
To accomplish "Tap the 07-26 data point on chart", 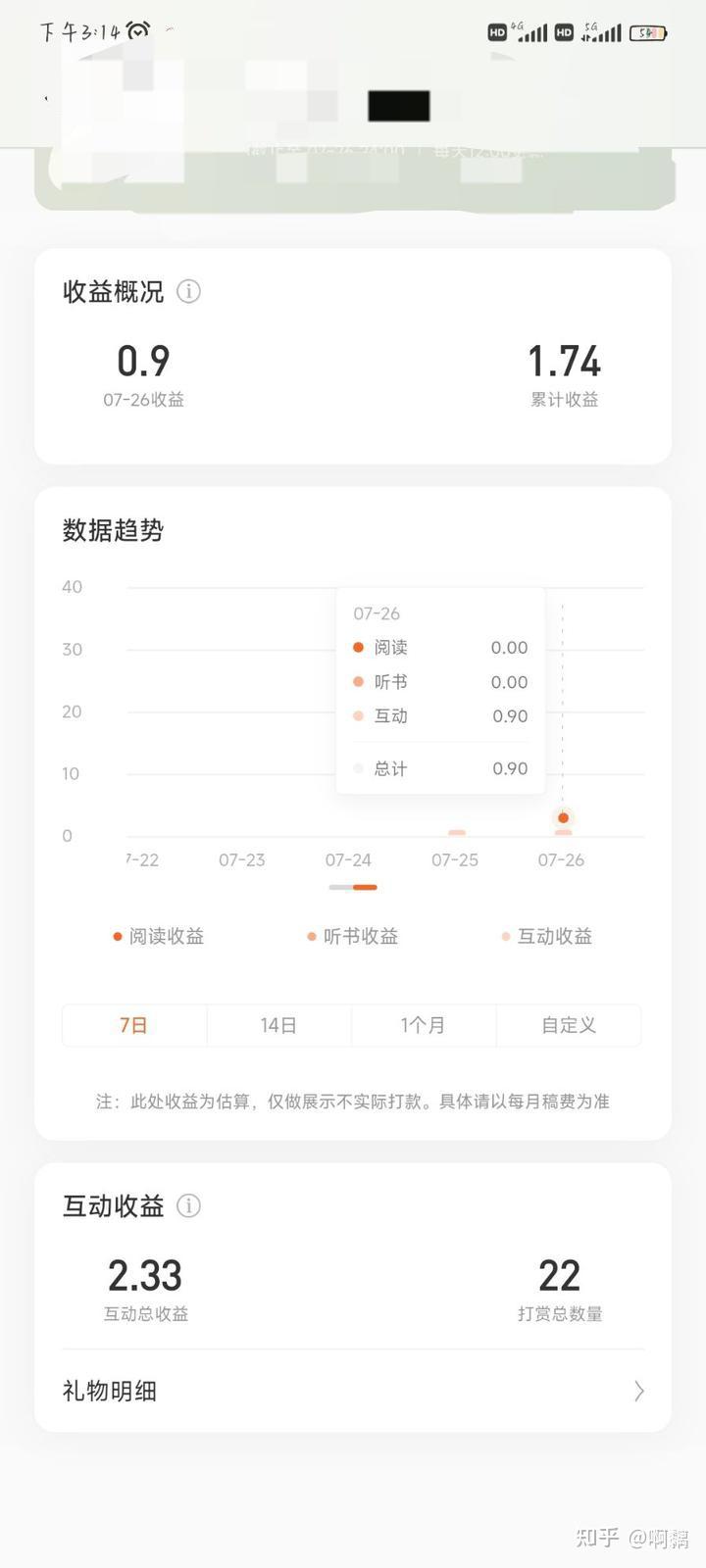I will pos(563,817).
